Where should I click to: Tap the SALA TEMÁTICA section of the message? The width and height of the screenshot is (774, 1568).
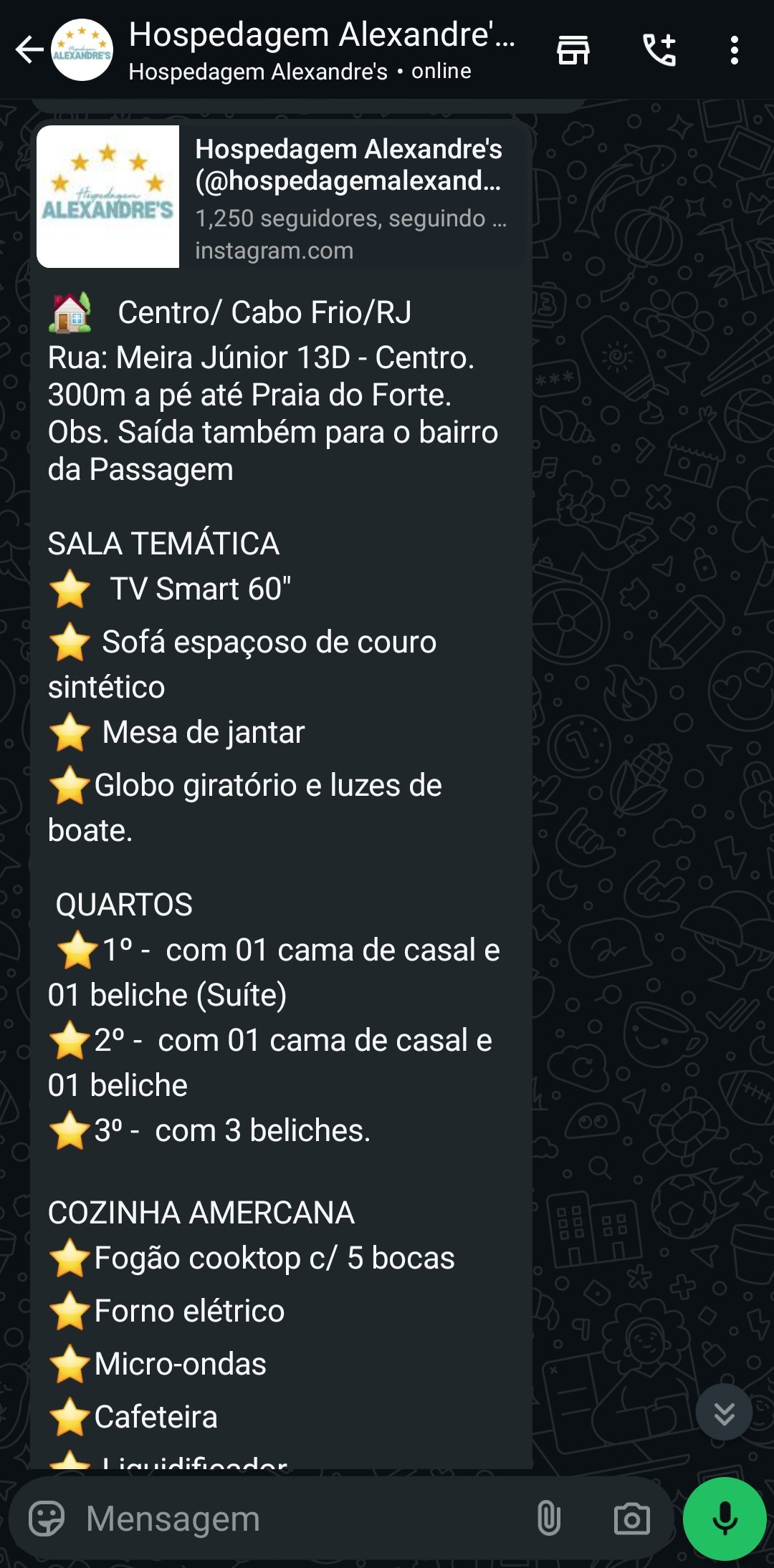pos(163,544)
